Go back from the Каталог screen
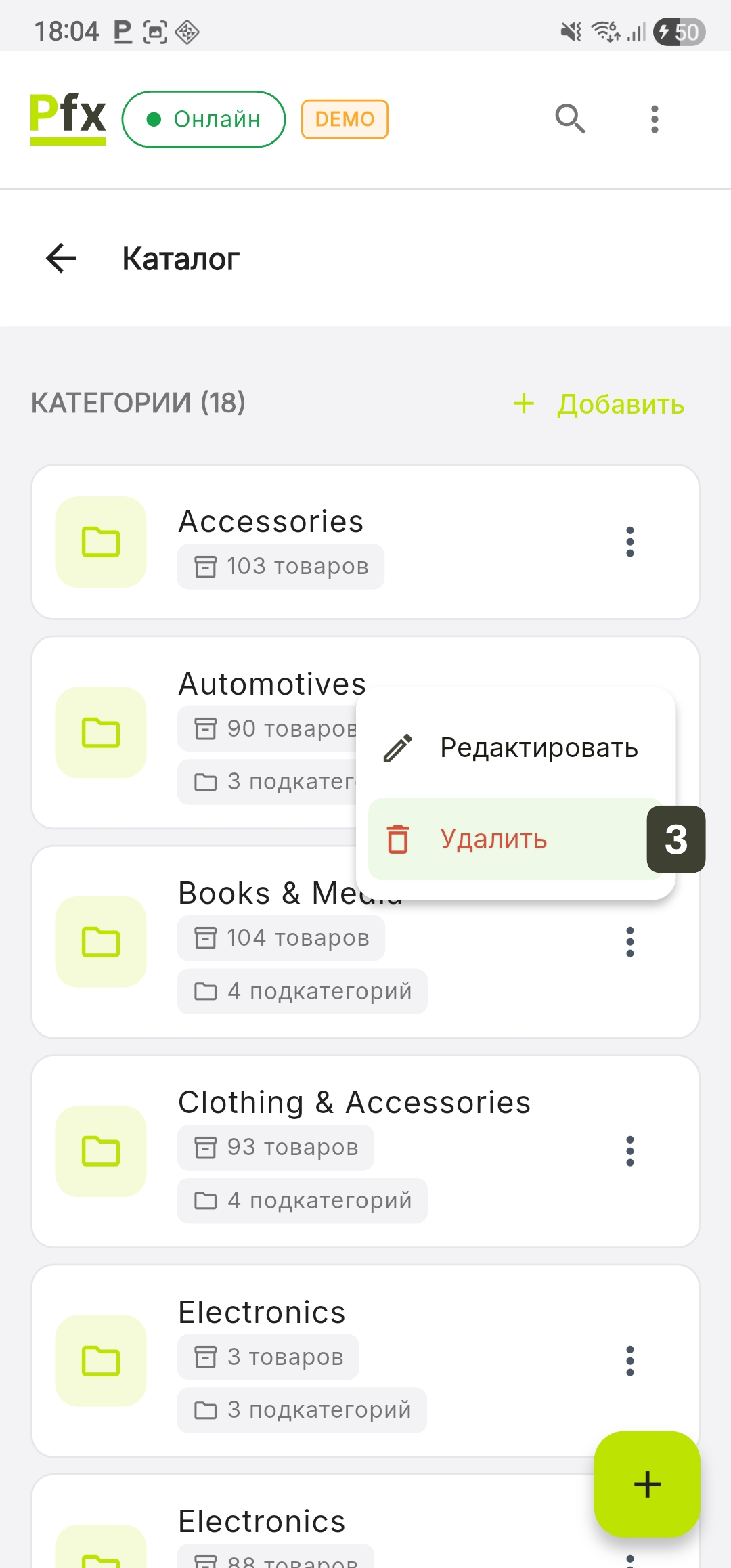 [x=62, y=259]
